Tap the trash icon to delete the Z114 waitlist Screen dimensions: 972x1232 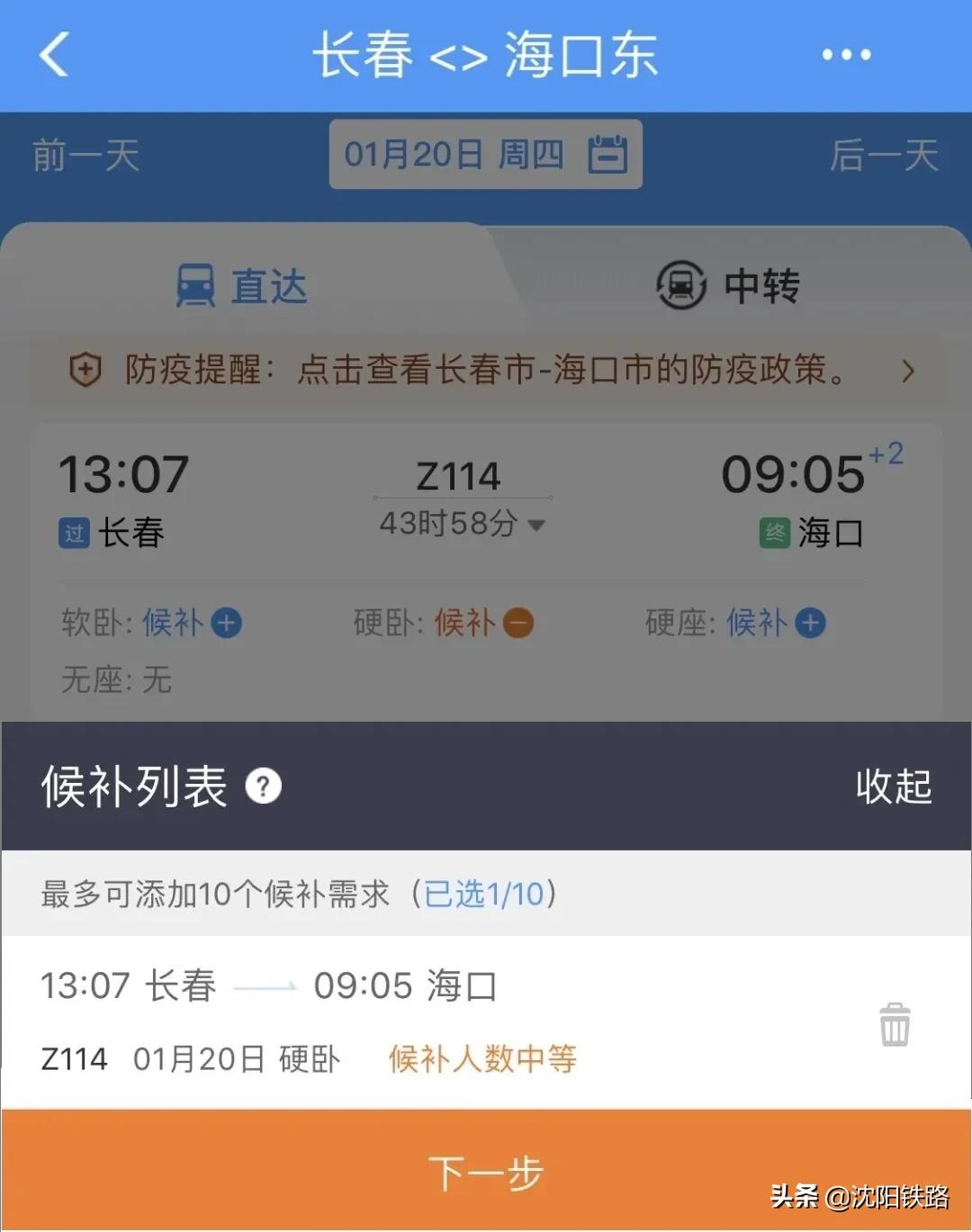pyautogui.click(x=895, y=1022)
